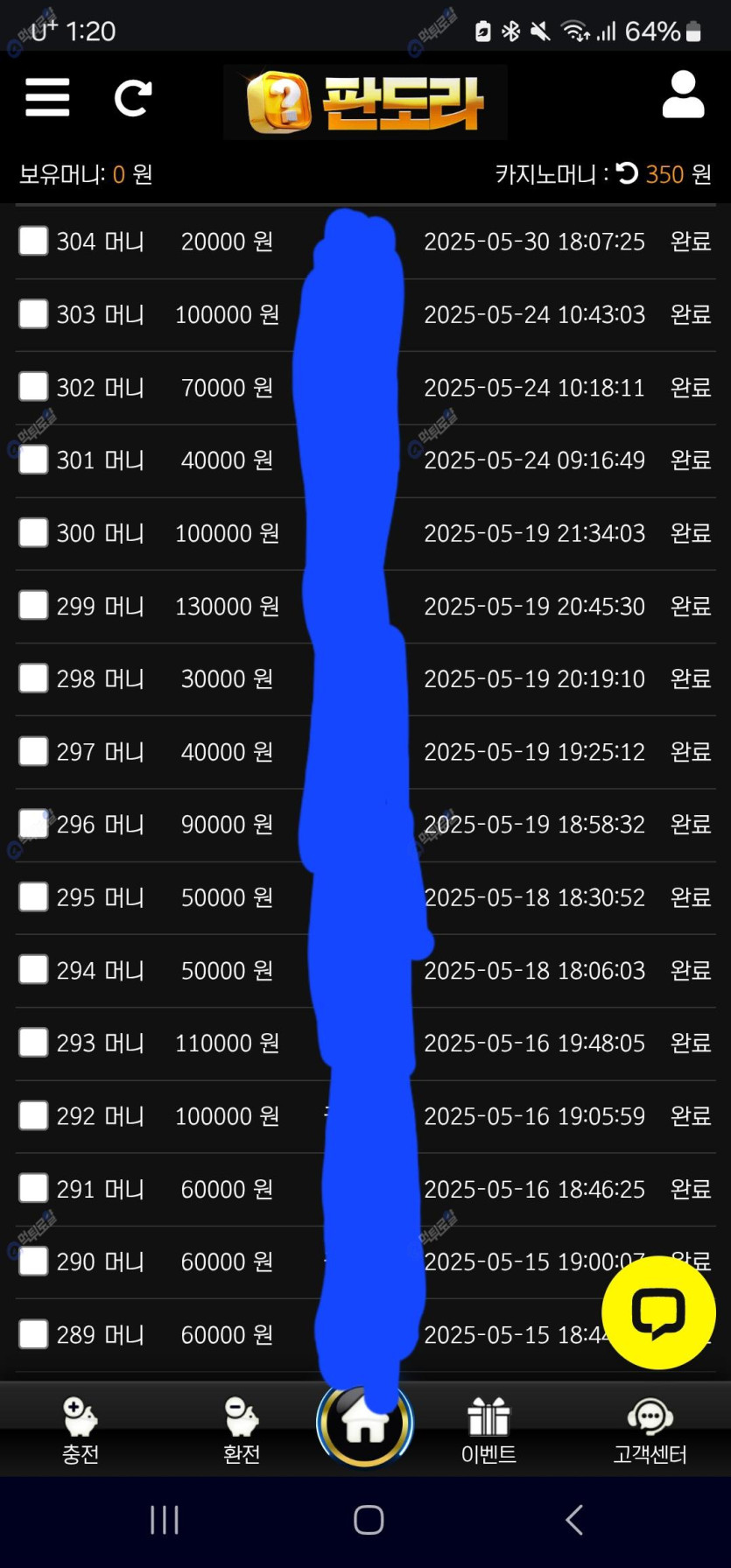Viewport: 731px width, 1568px height.
Task: Tap the system back button
Action: pos(574,1520)
